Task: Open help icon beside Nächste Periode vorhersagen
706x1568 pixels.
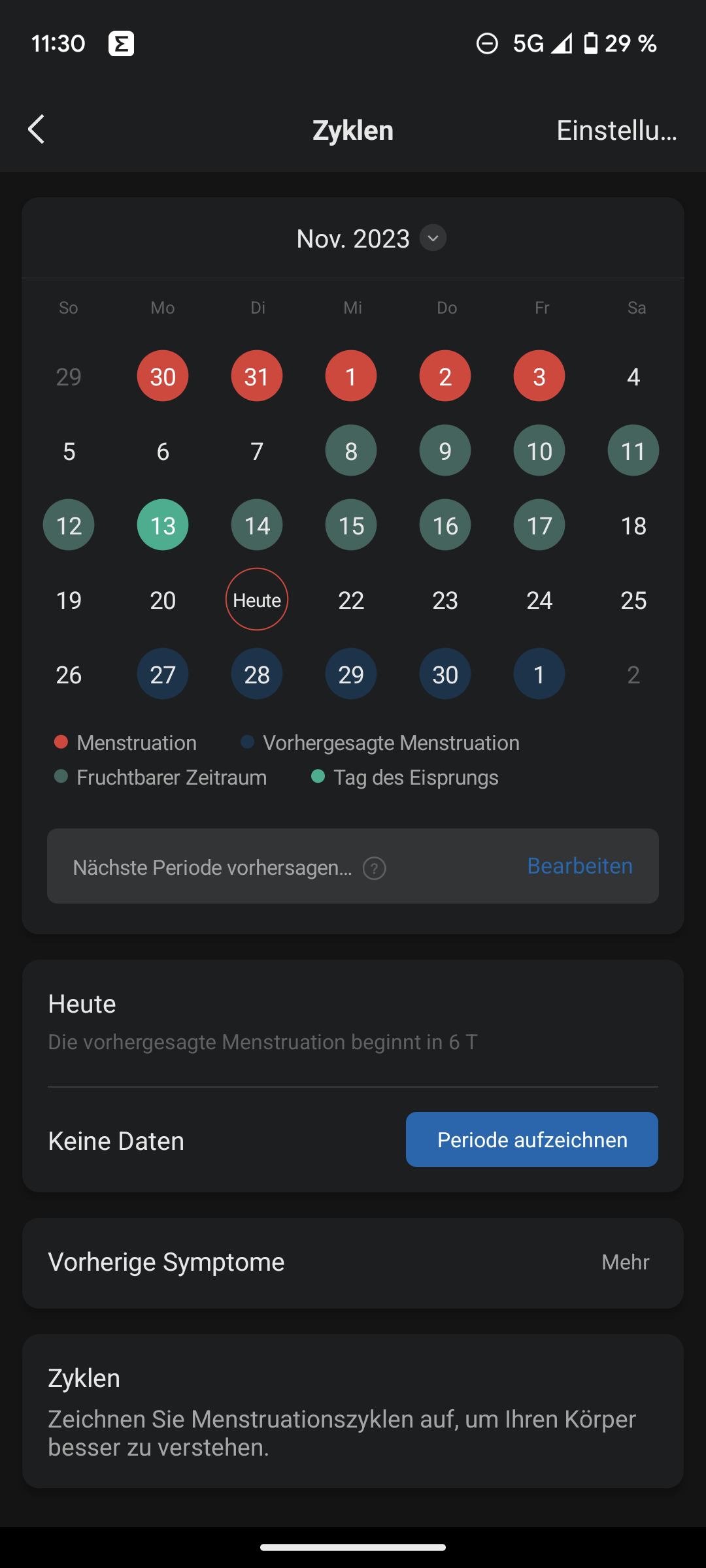Action: [x=375, y=868]
